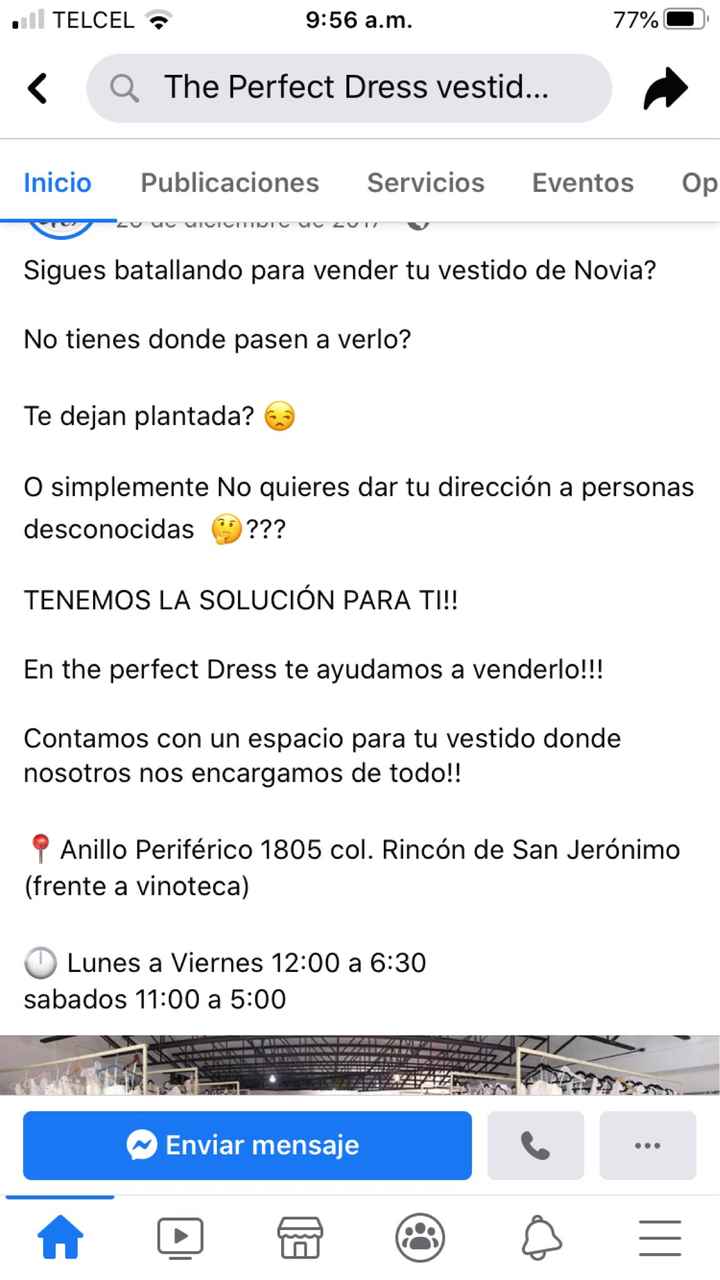Open the Groups people icon
The image size is (720, 1280).
(420, 1236)
